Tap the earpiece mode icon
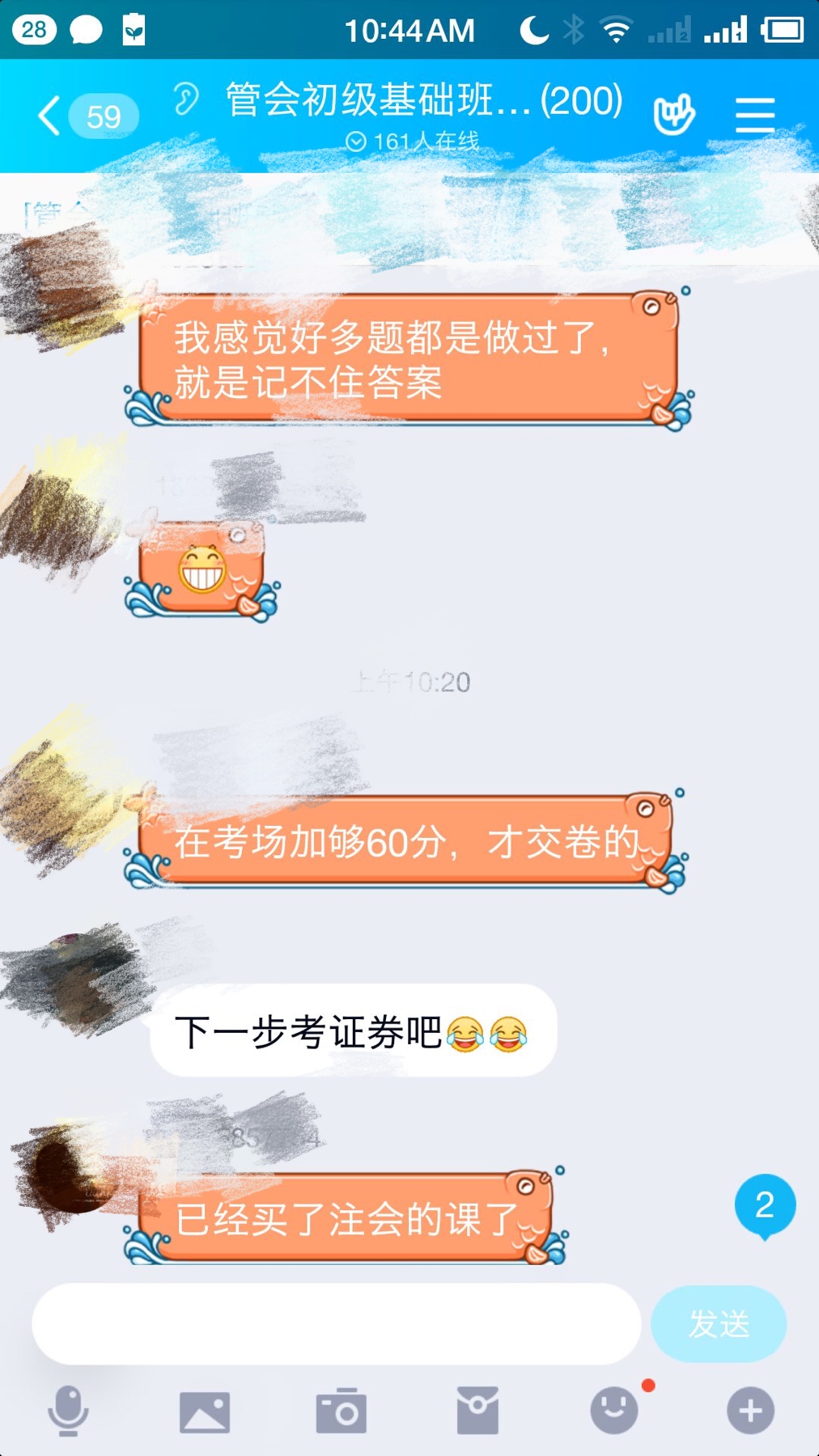The height and width of the screenshot is (1456, 819). (x=186, y=100)
